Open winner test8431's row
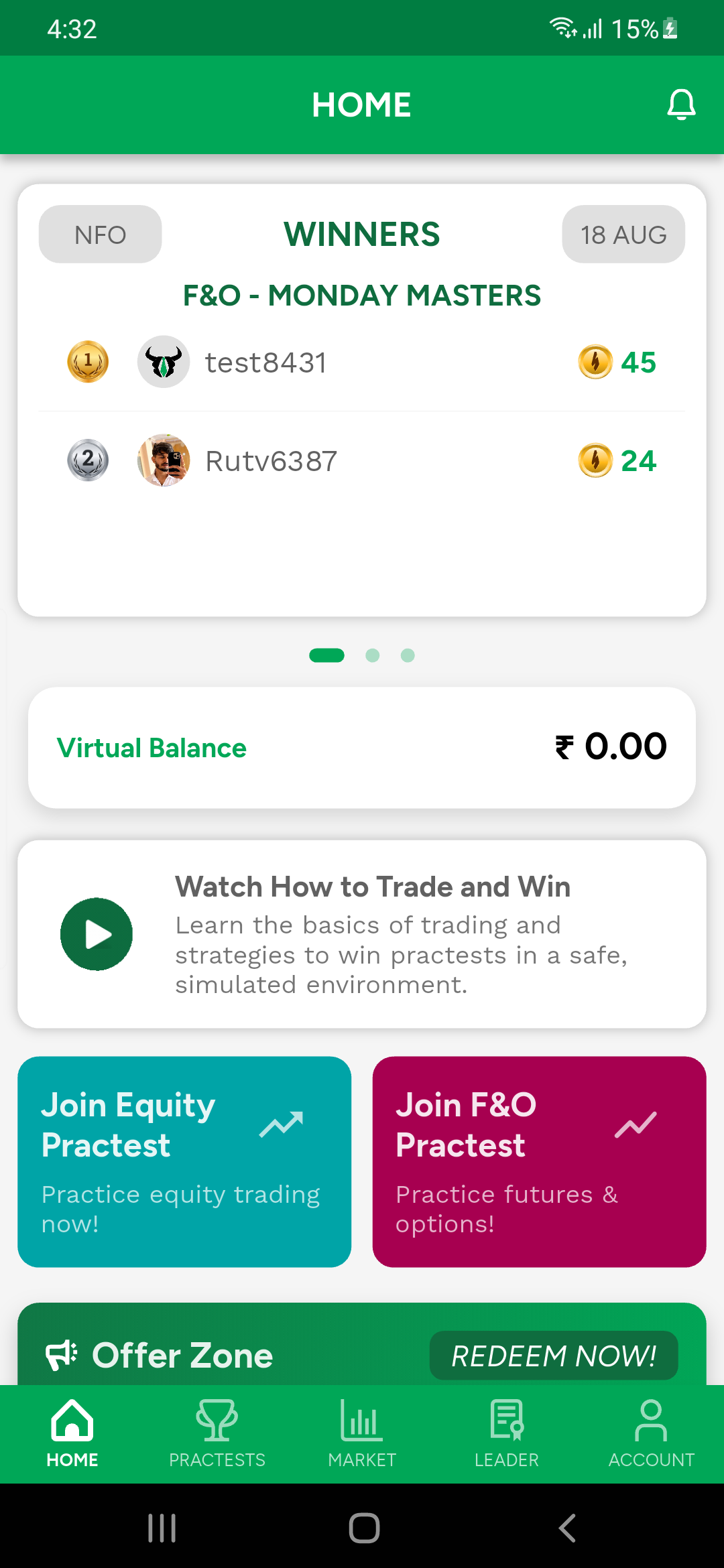This screenshot has width=724, height=1568. coord(362,363)
